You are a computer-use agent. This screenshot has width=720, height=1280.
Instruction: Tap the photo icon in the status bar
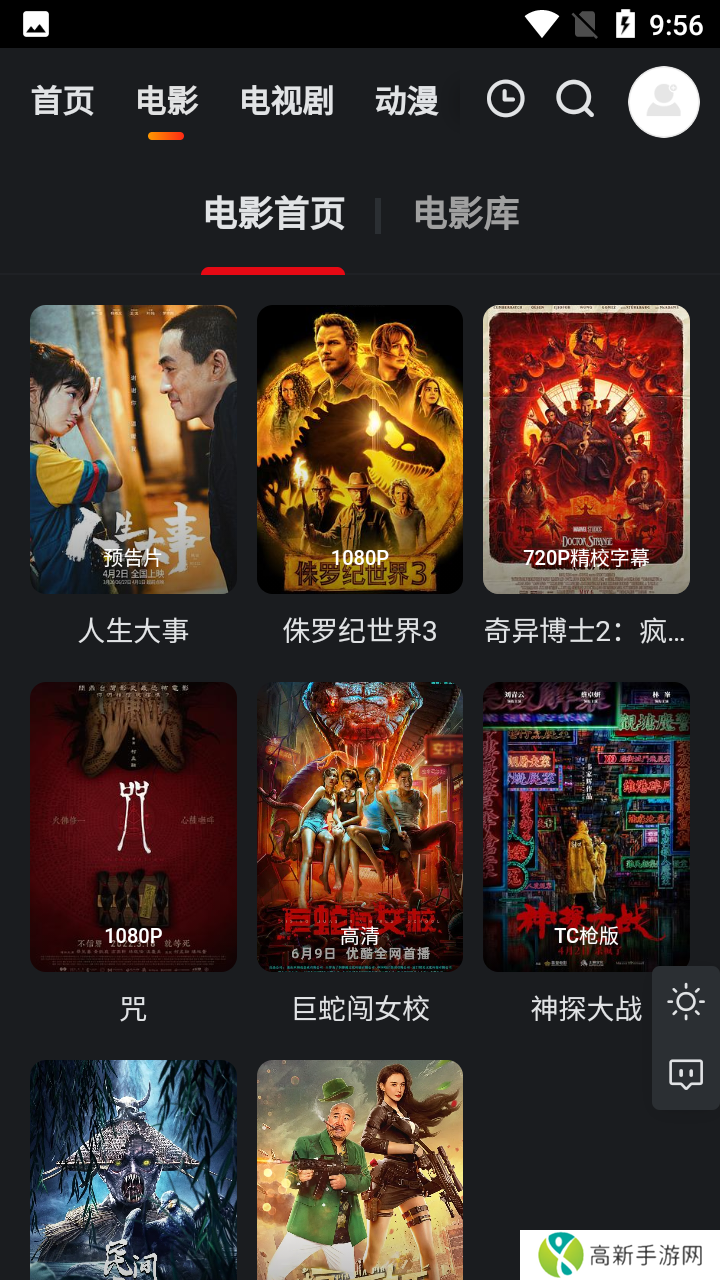35,22
